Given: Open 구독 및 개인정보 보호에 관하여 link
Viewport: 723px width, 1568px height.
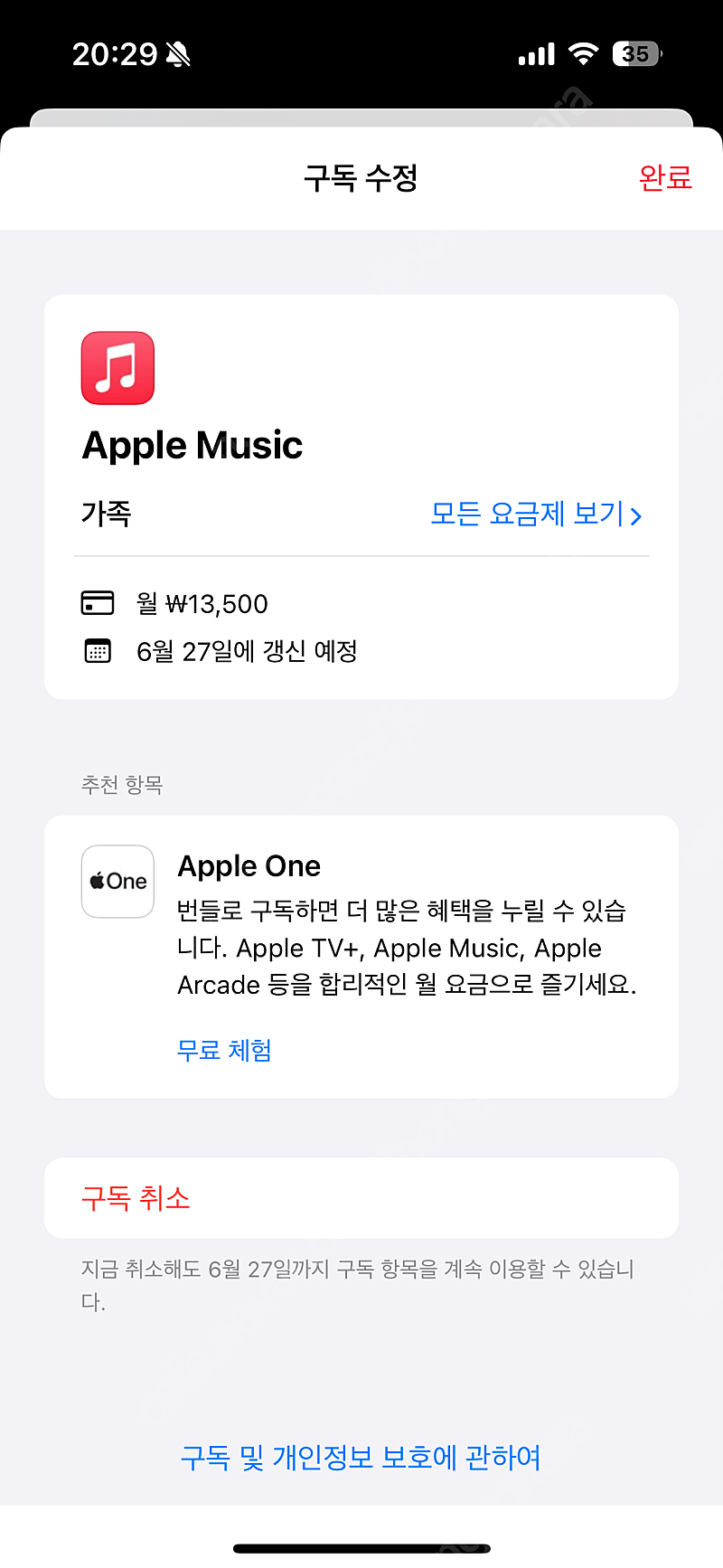Looking at the screenshot, I should [x=361, y=1457].
